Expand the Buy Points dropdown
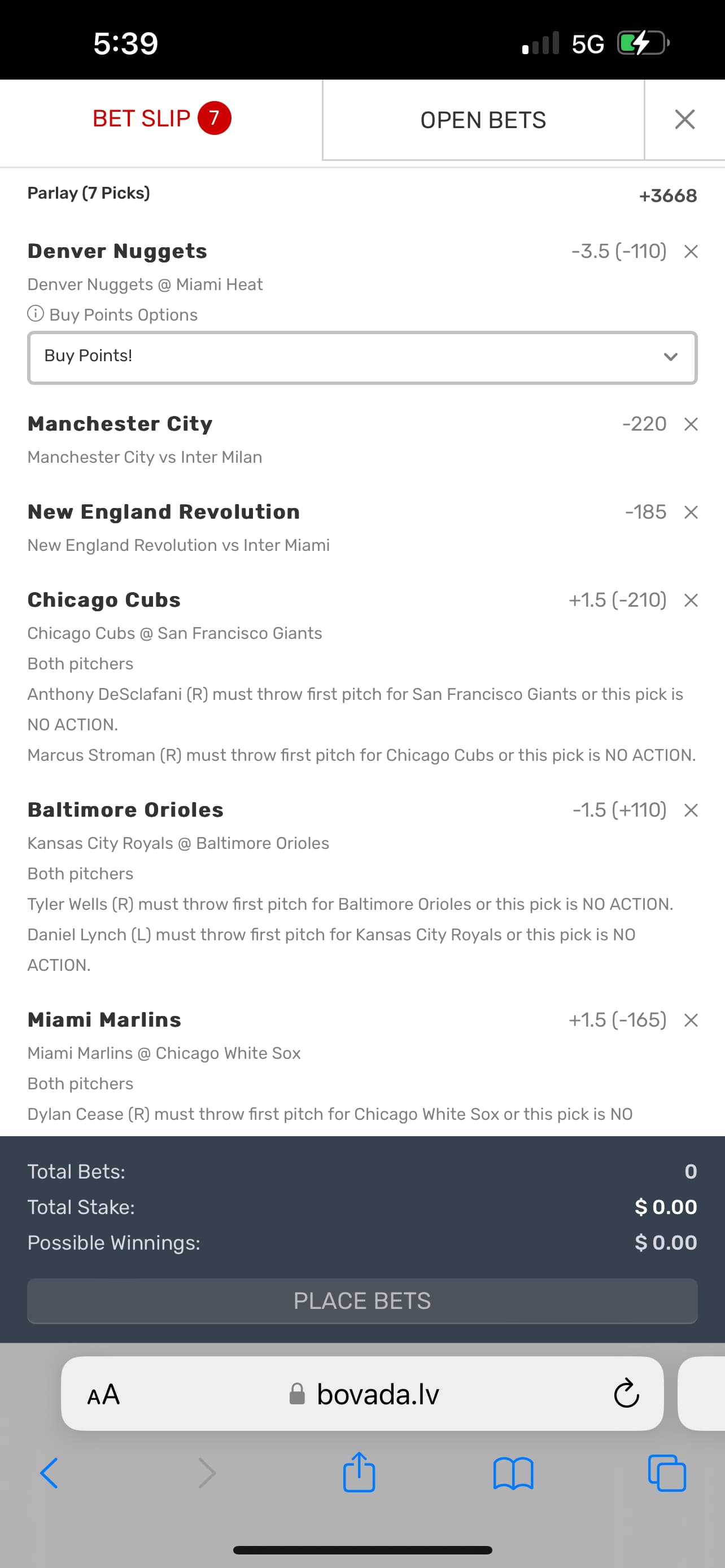The image size is (725, 1568). pos(362,357)
